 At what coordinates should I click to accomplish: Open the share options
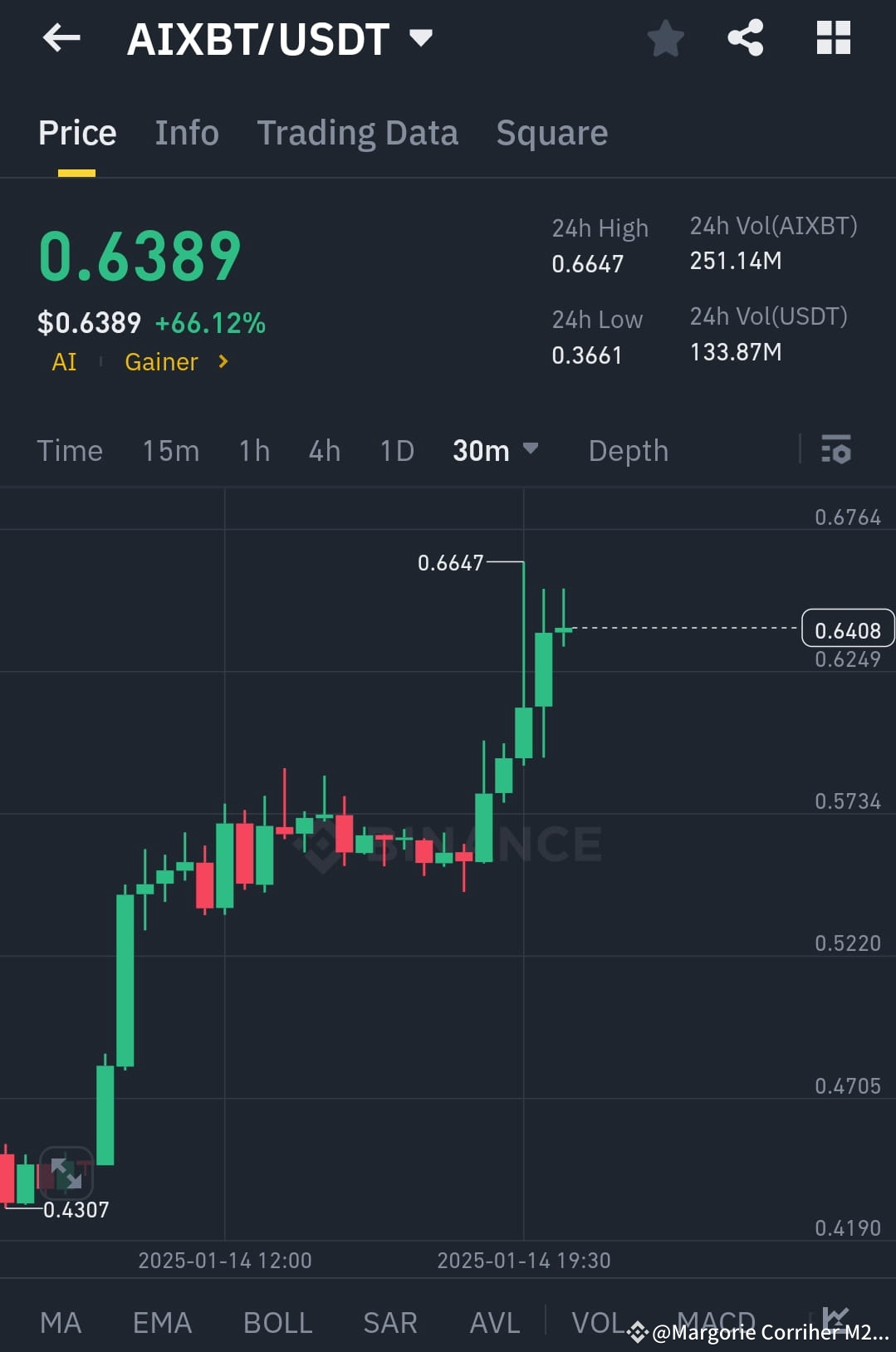pos(745,37)
